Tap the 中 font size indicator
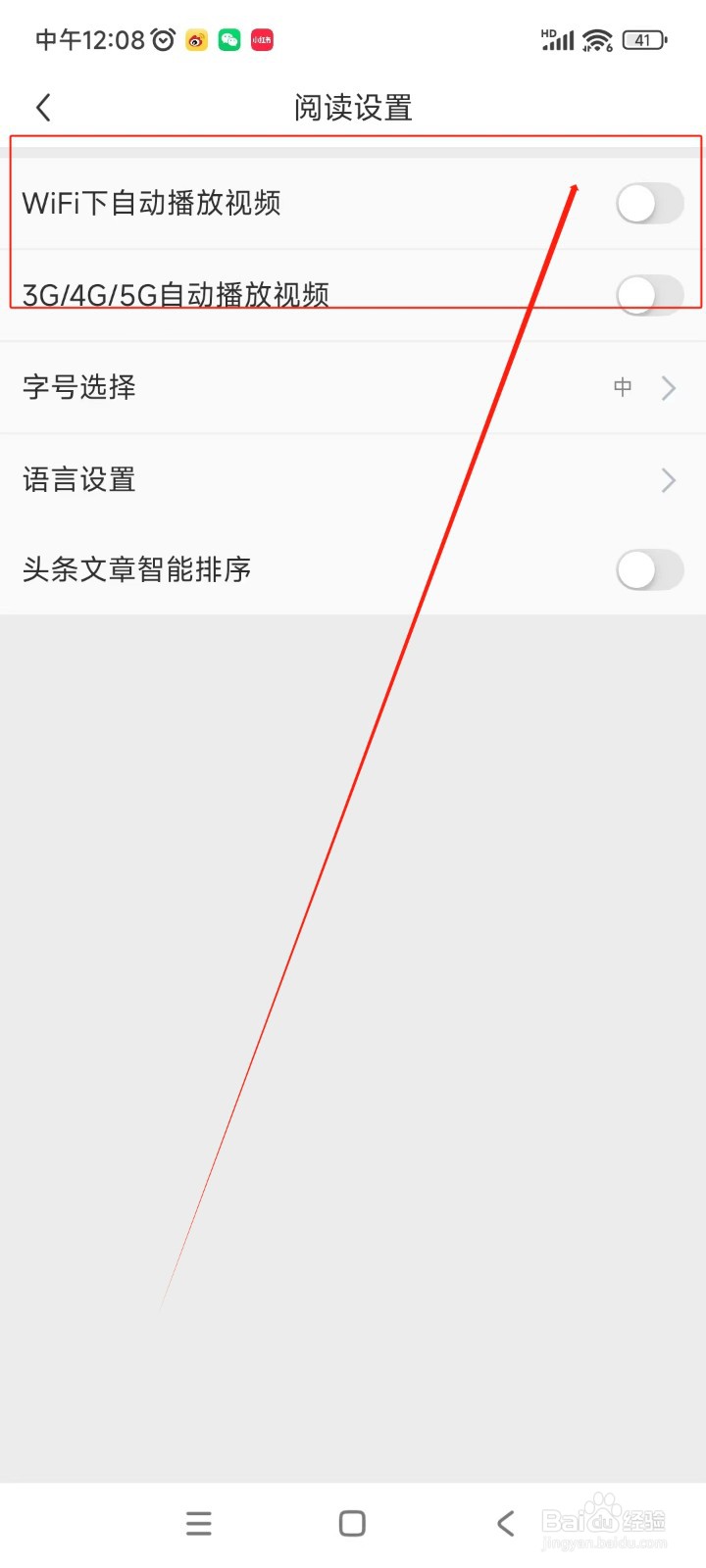Screen dimensions: 706x1568 [x=623, y=387]
